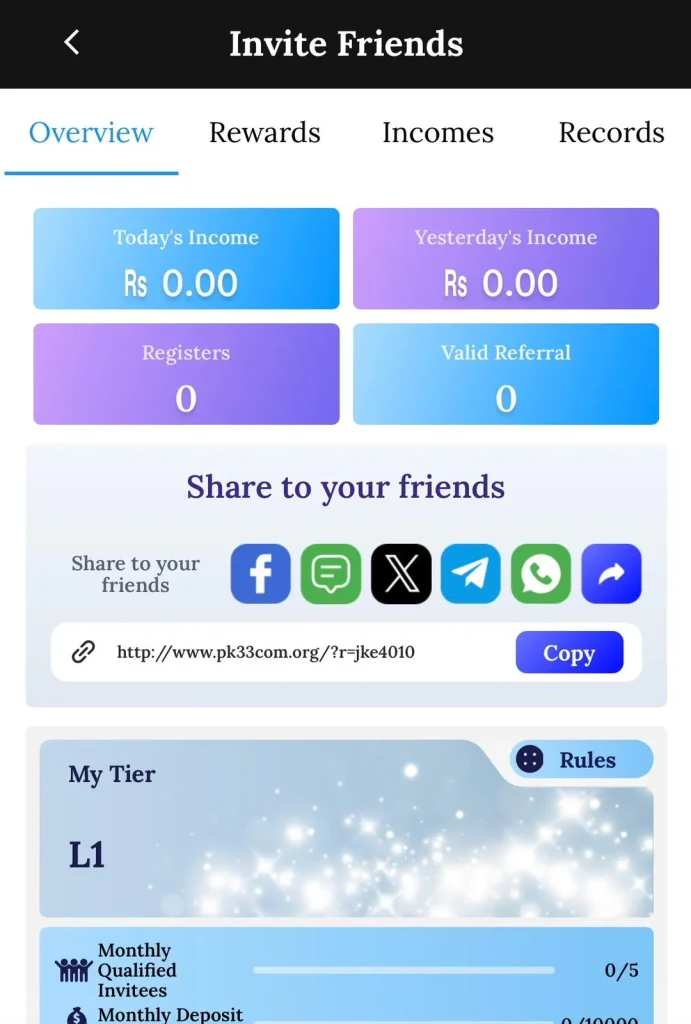691x1024 pixels.
Task: Share the invite through the green message icon
Action: tap(331, 574)
